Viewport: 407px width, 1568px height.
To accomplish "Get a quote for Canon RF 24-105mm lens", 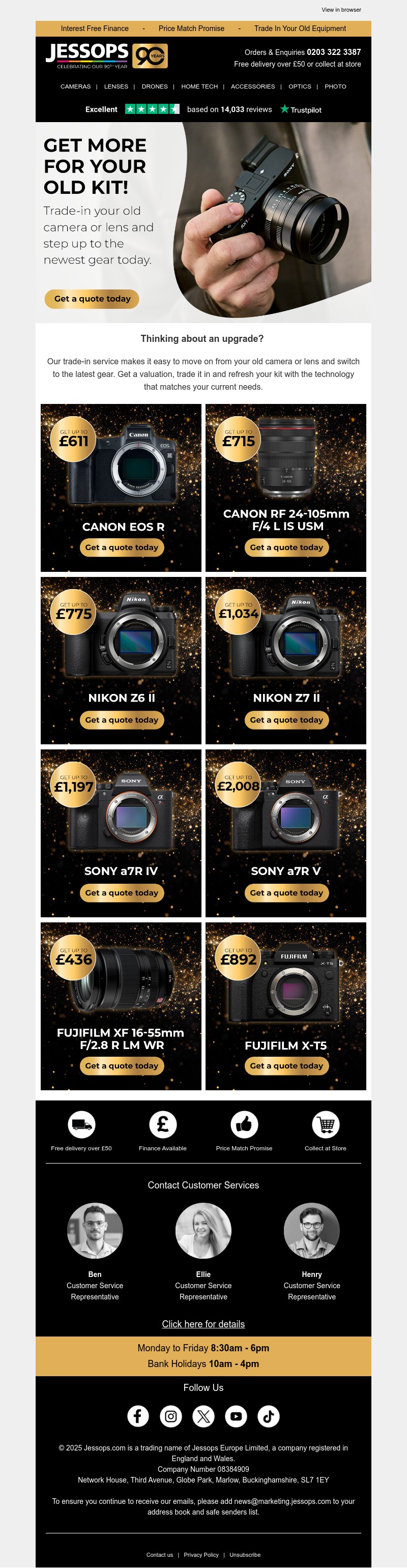I will [x=286, y=547].
